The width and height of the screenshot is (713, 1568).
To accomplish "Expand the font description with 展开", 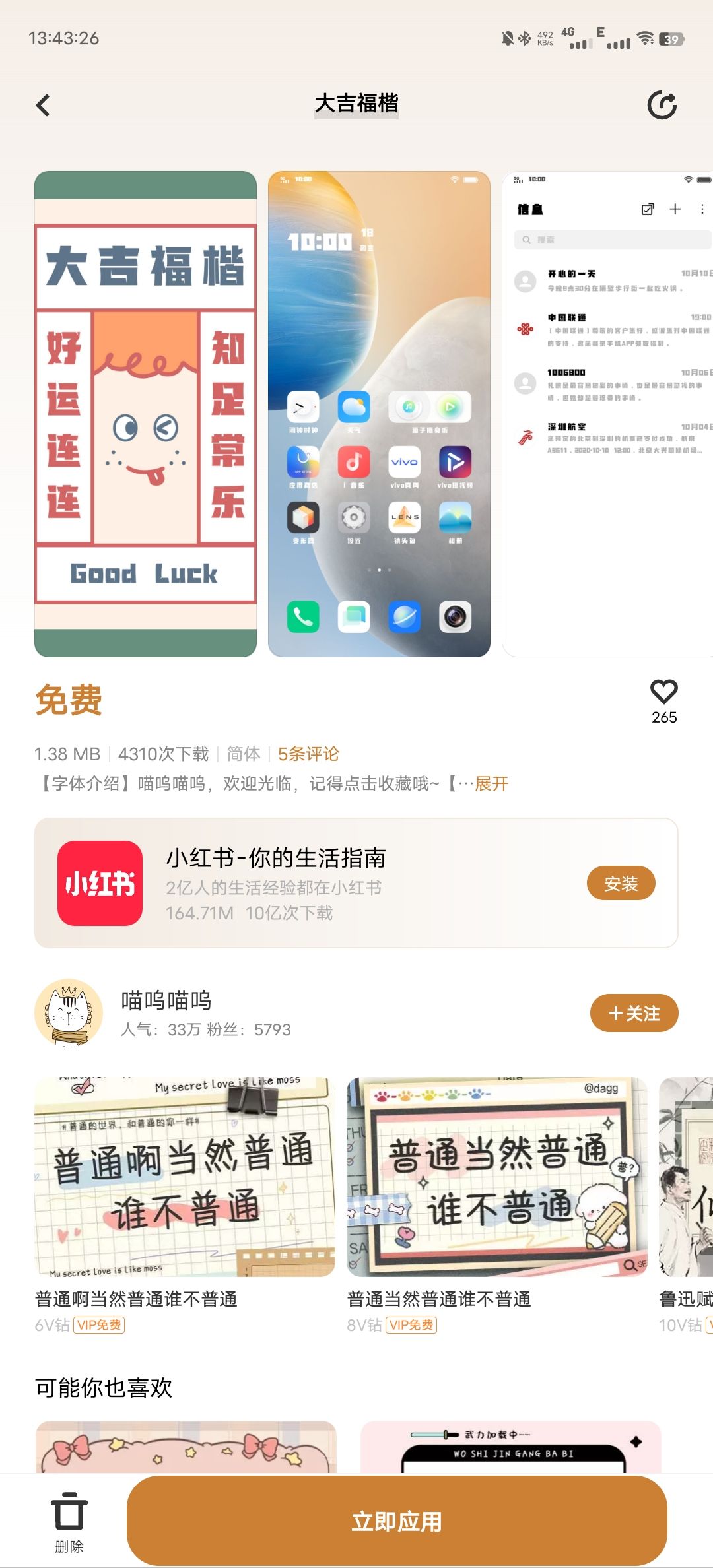I will (x=492, y=783).
